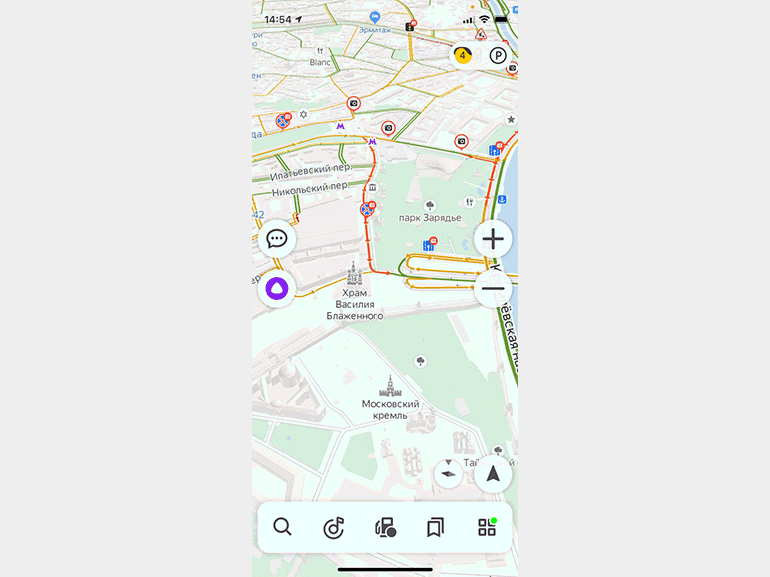The height and width of the screenshot is (577, 770).
Task: Select the парк Зарядье map marker
Action: click(x=430, y=206)
